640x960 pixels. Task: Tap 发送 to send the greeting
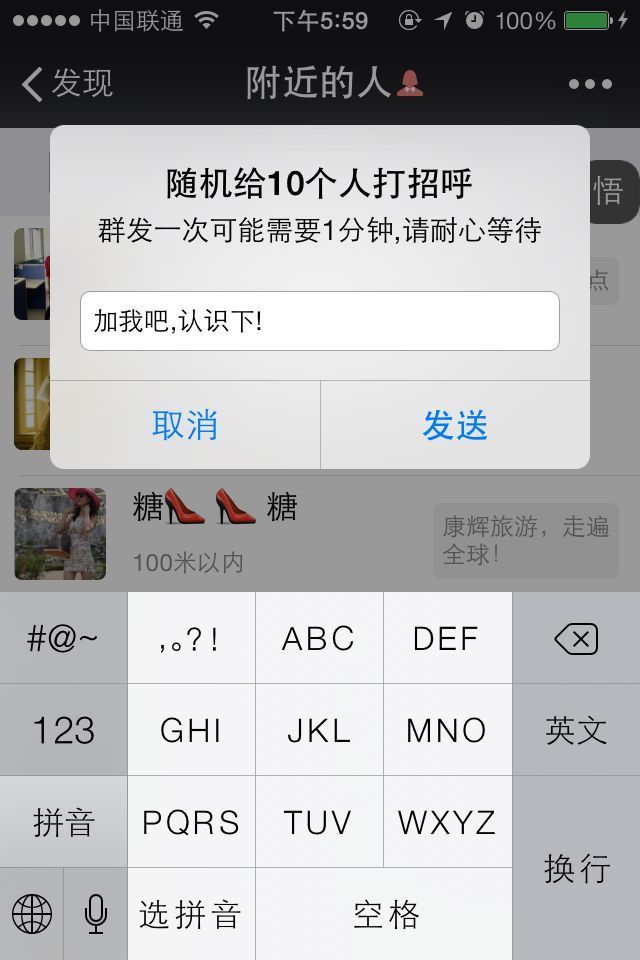tap(455, 425)
